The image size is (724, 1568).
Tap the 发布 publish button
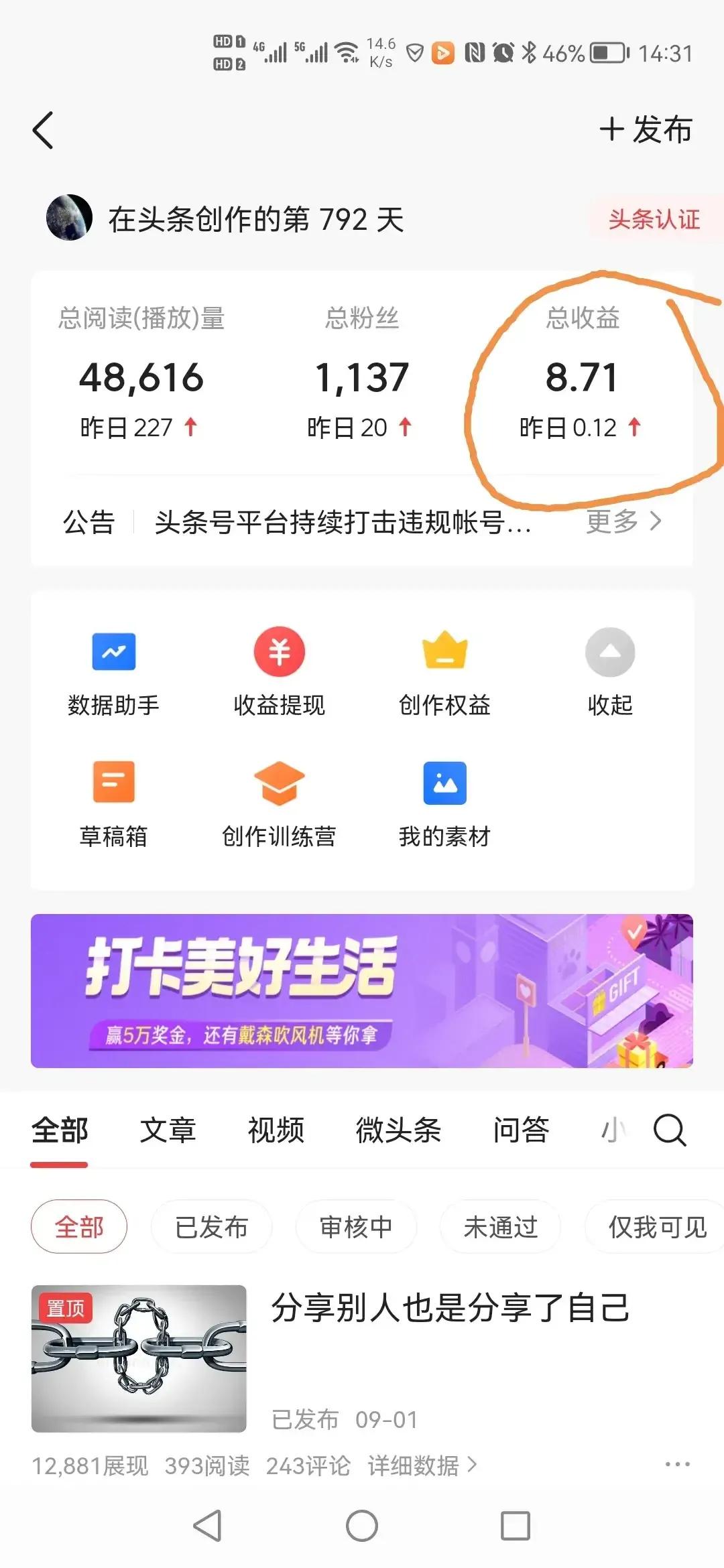click(646, 130)
